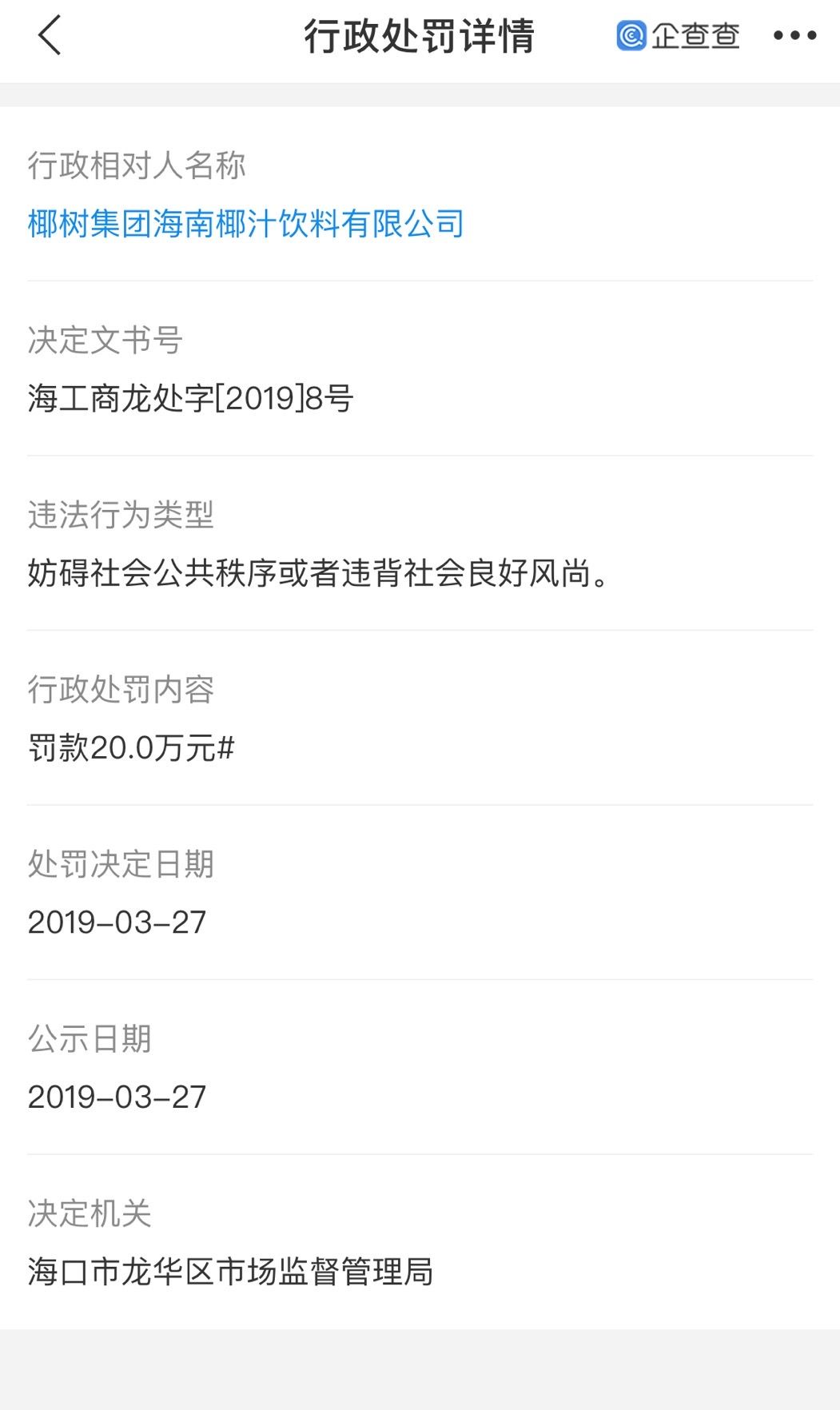This screenshot has height=1410, width=840.
Task: Go back with the top-left arrow
Action: click(x=50, y=36)
